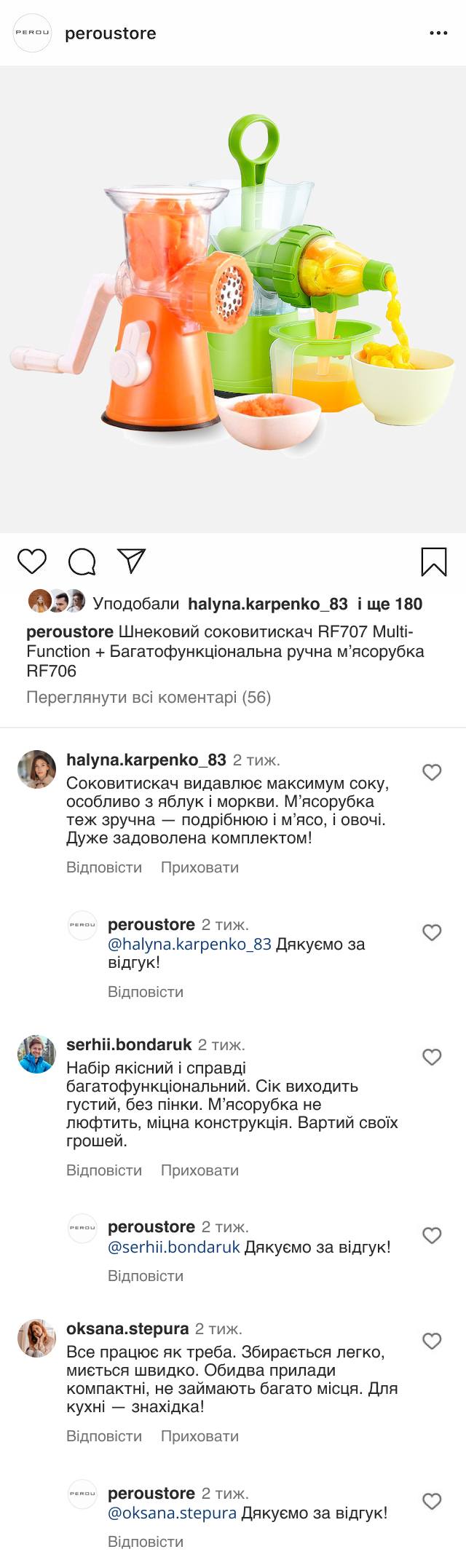Hide halyna.karpenko_83's comment
This screenshot has width=466, height=1568.
(200, 867)
